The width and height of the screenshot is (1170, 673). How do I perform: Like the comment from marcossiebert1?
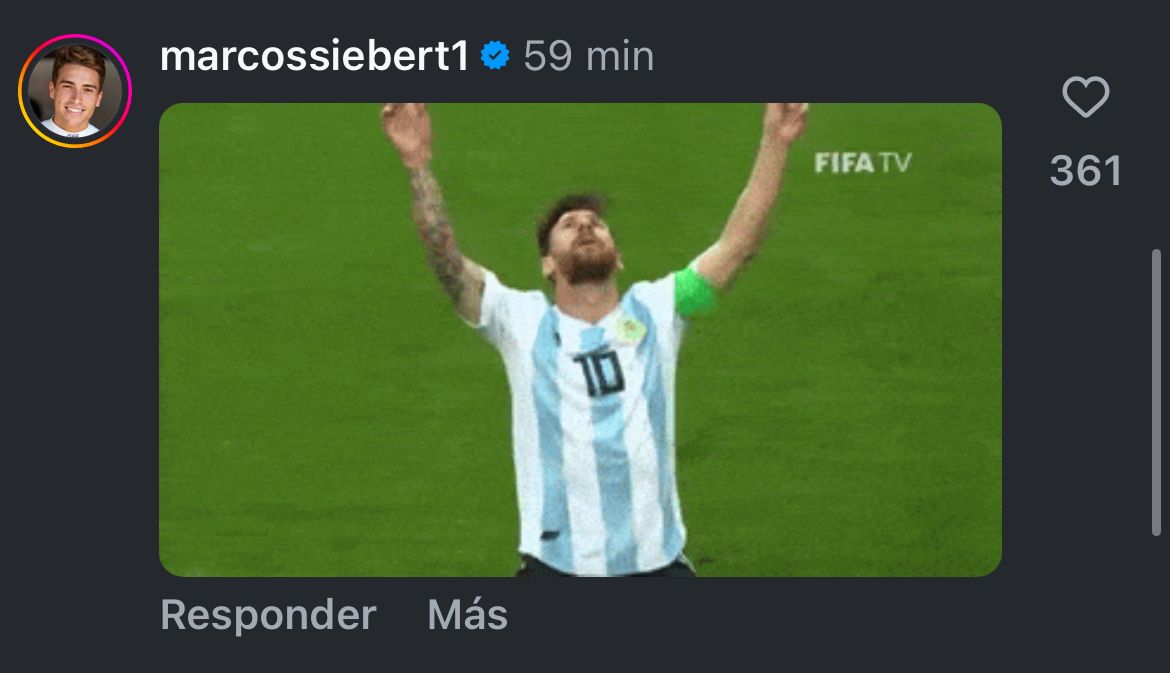click(1085, 98)
